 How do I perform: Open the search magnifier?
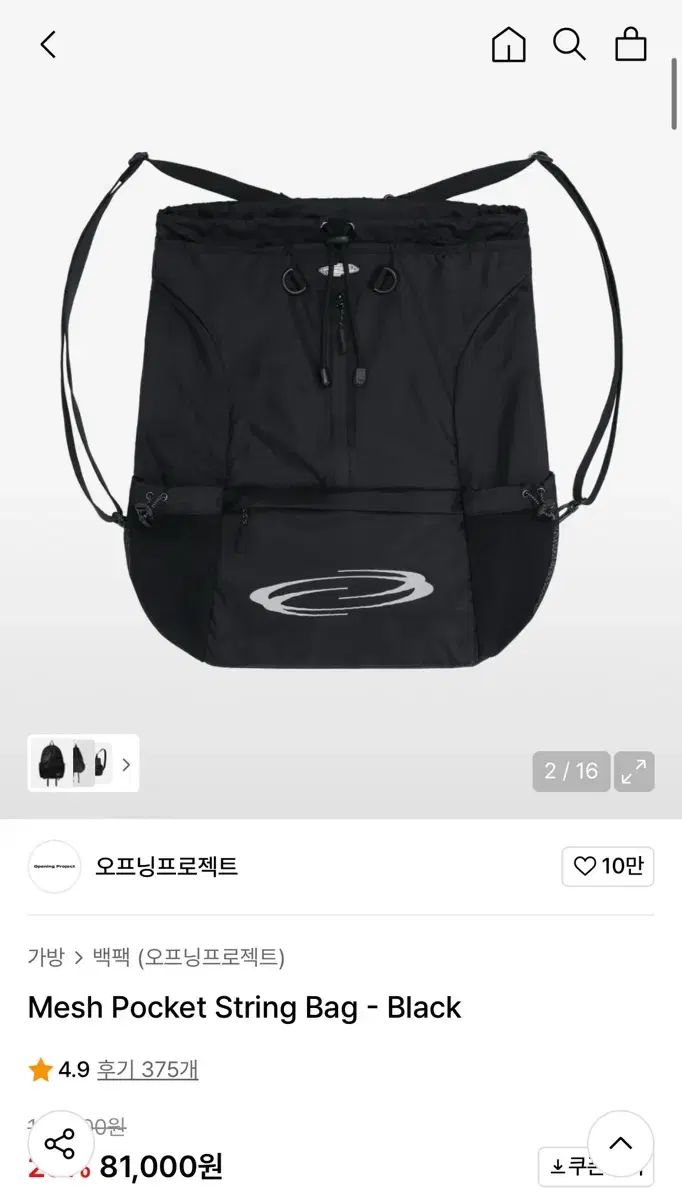(569, 44)
